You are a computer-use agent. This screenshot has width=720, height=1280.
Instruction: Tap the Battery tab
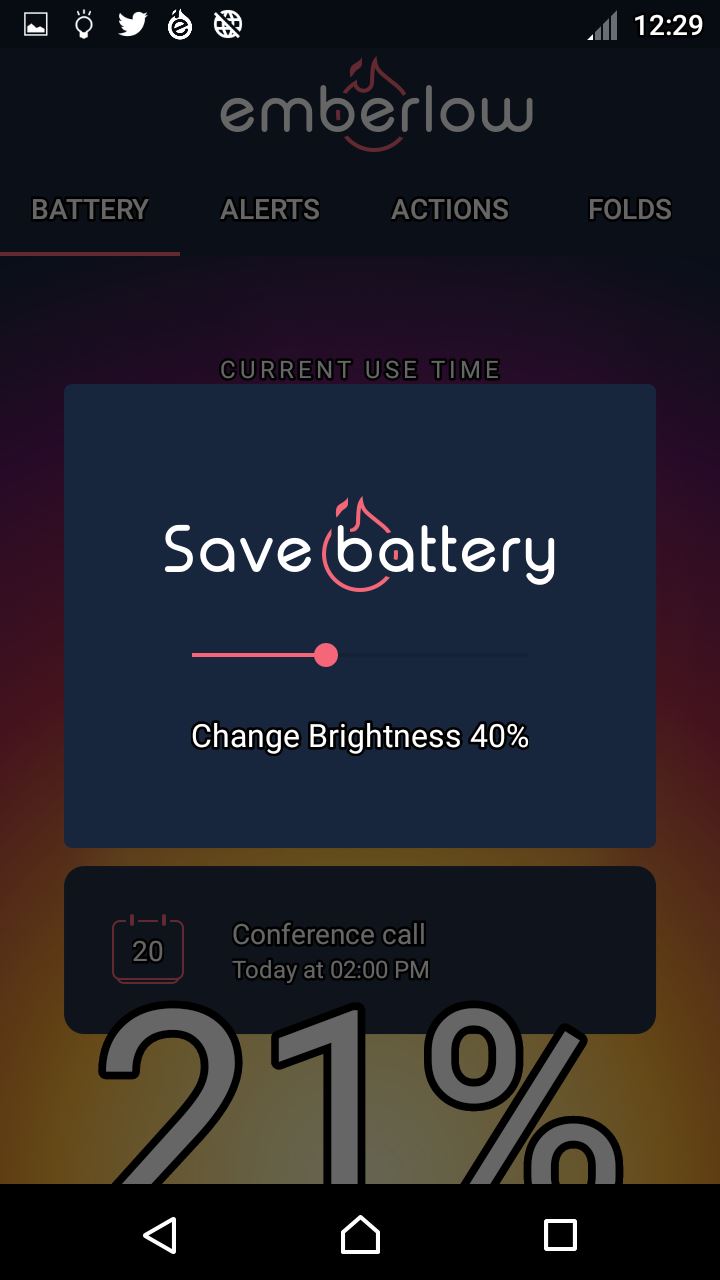point(90,210)
